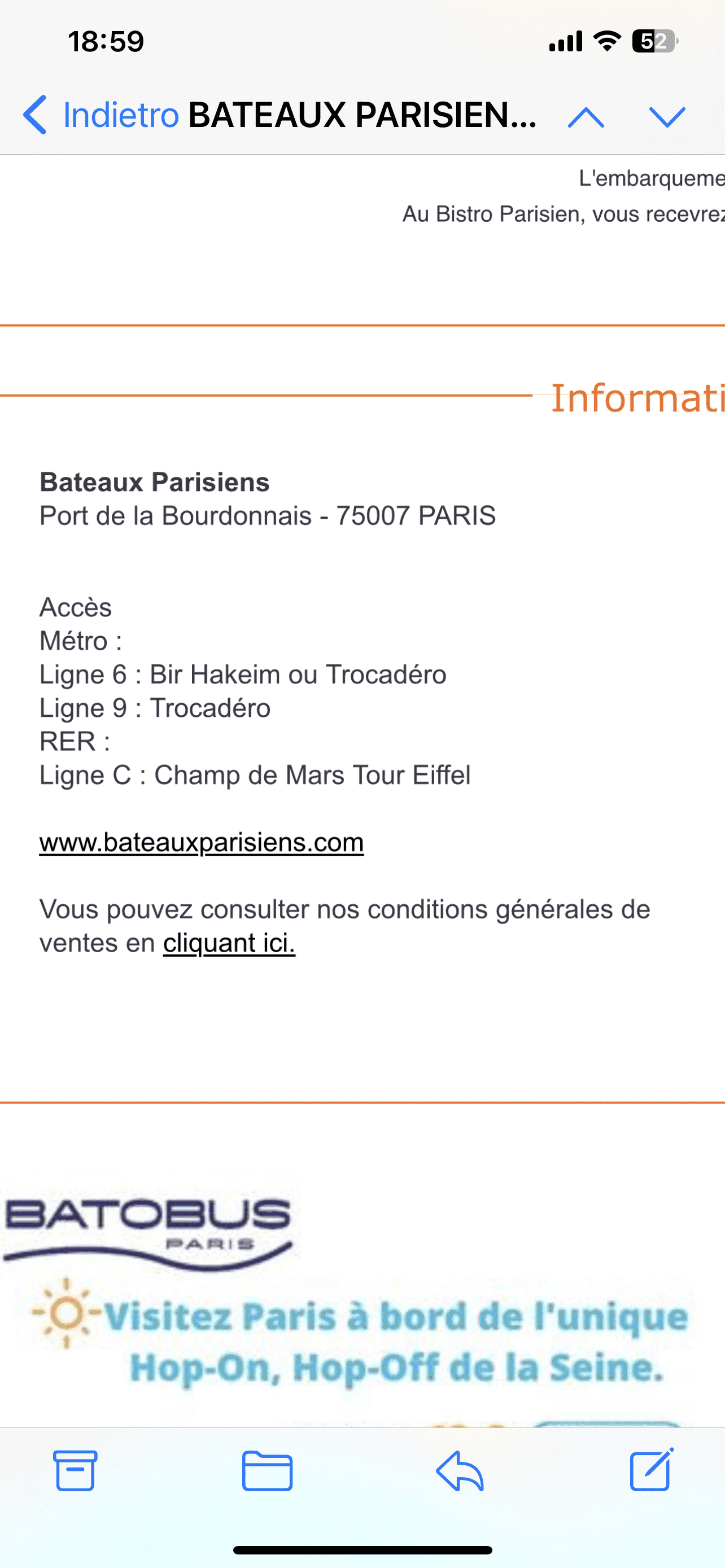Reply to this email
The image size is (725, 1568).
[x=460, y=1470]
